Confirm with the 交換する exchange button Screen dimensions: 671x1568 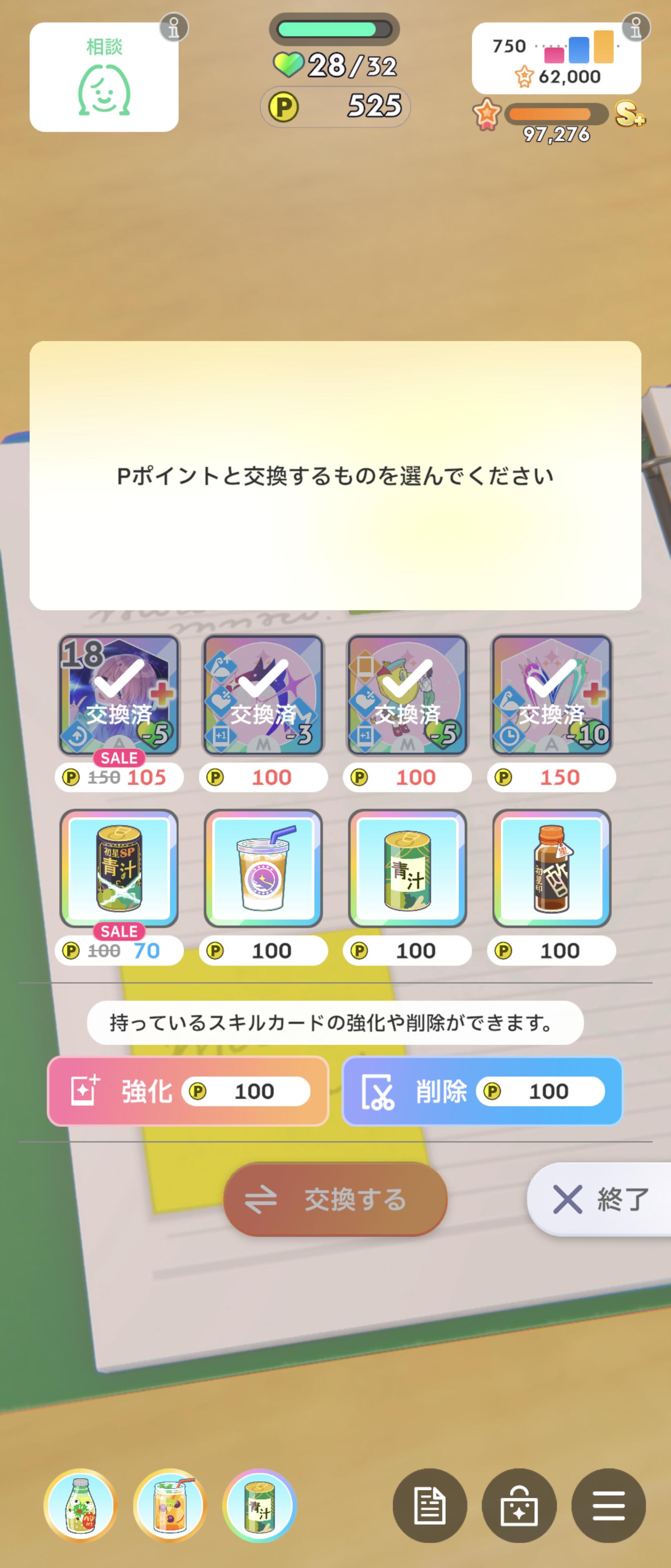click(335, 1198)
